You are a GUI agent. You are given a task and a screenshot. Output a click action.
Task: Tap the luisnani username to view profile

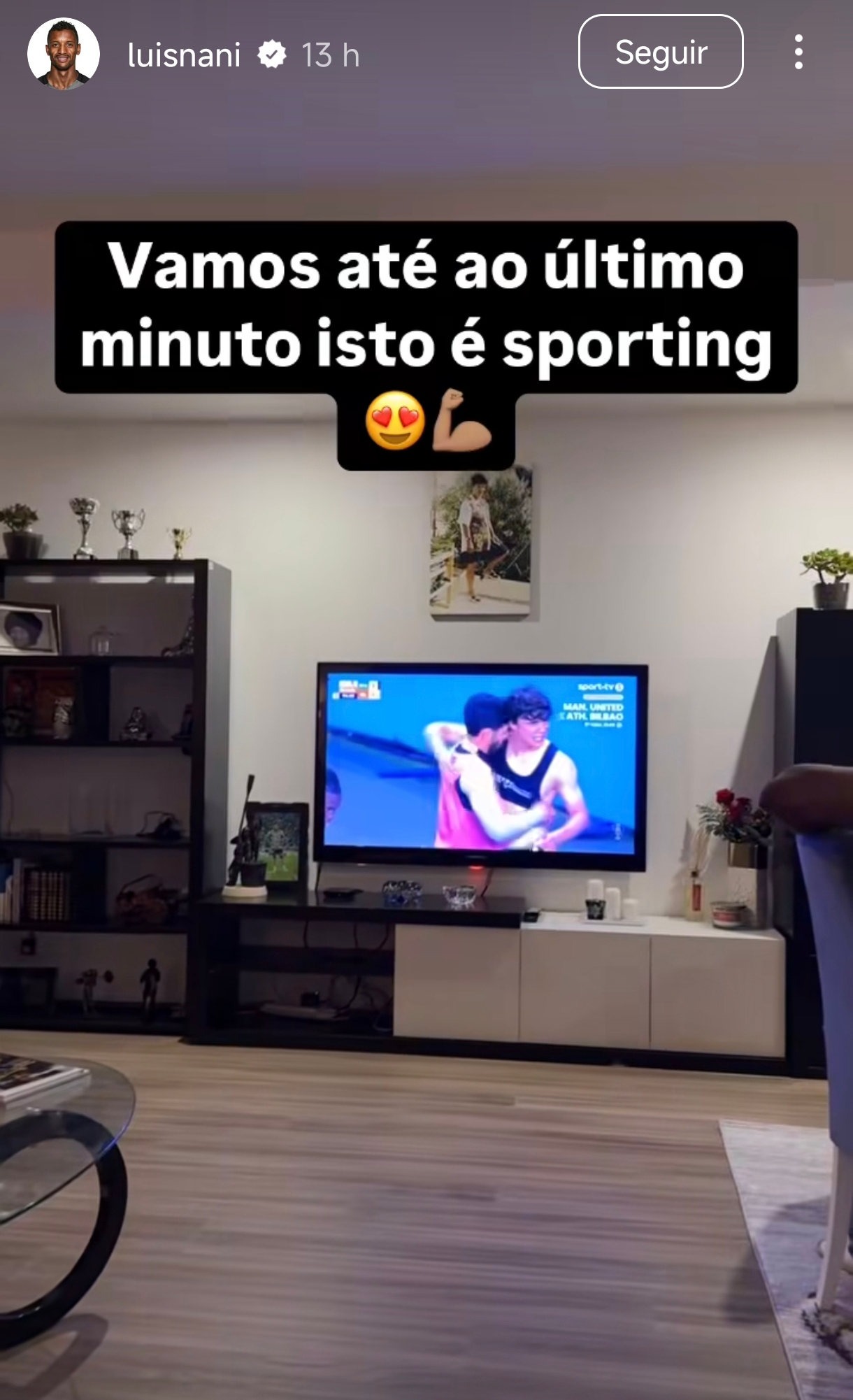tap(184, 55)
